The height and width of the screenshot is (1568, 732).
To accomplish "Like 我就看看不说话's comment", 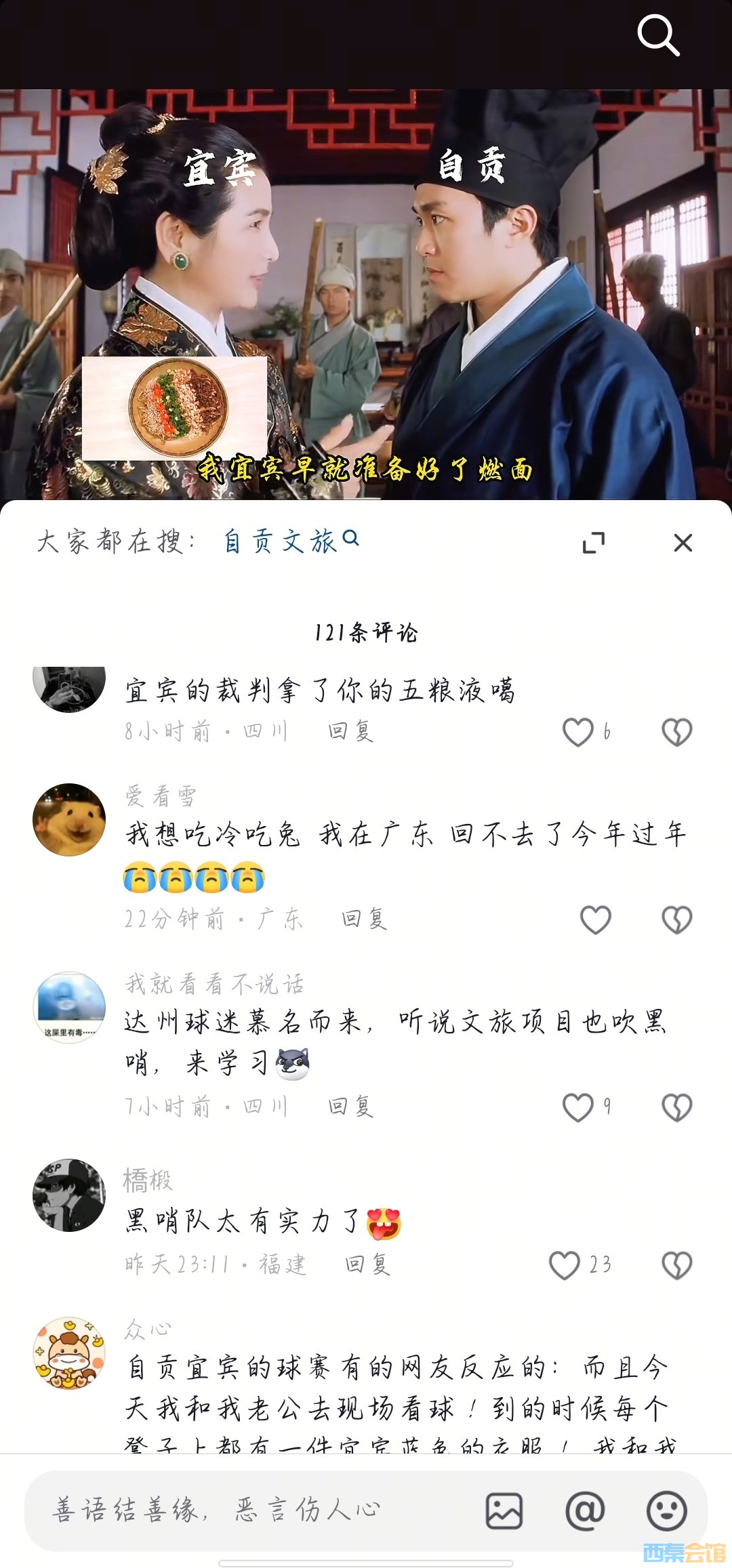I will click(x=578, y=1107).
